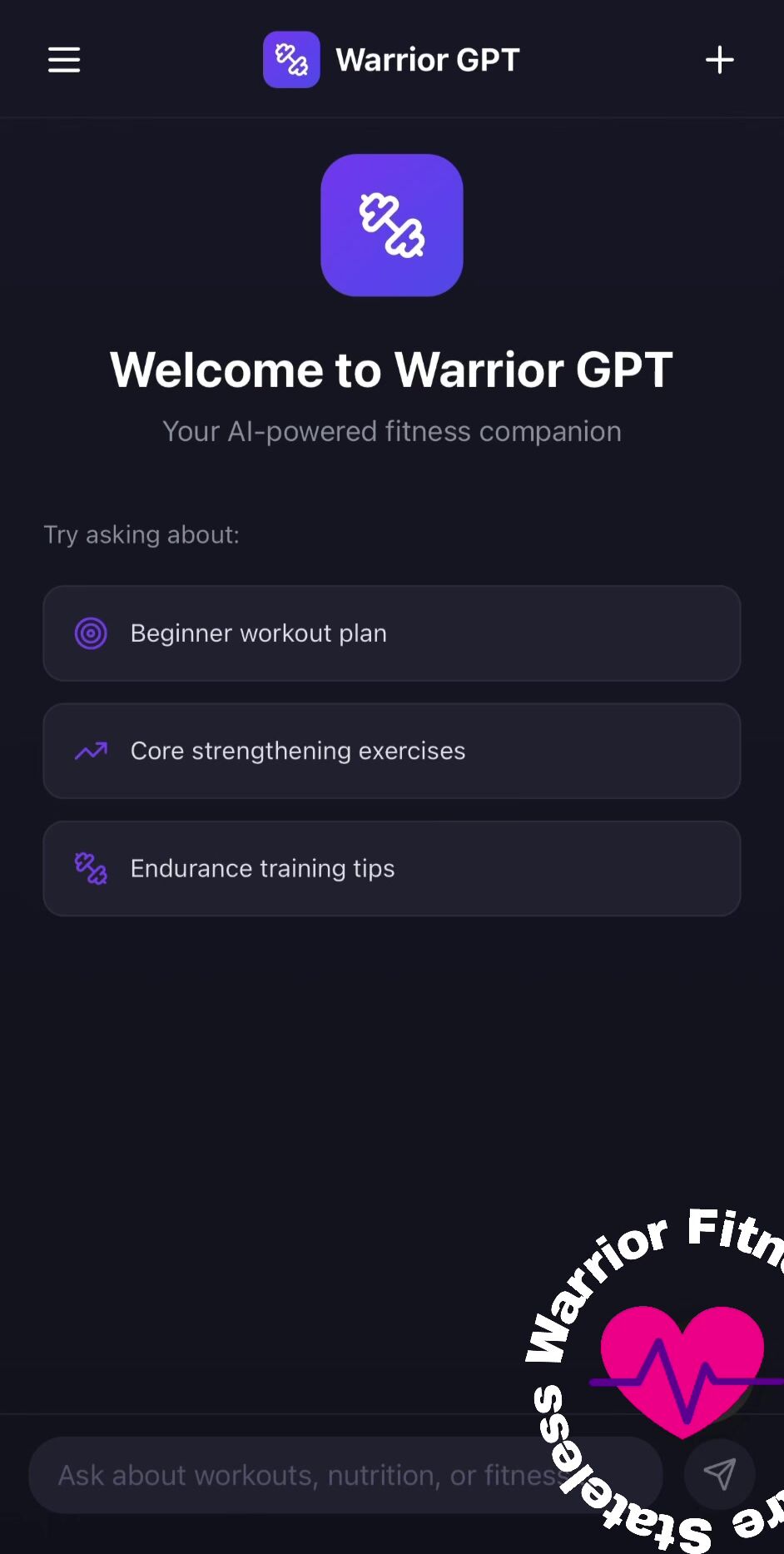The image size is (784, 1554).
Task: Open the hamburger menu
Action: point(64,60)
